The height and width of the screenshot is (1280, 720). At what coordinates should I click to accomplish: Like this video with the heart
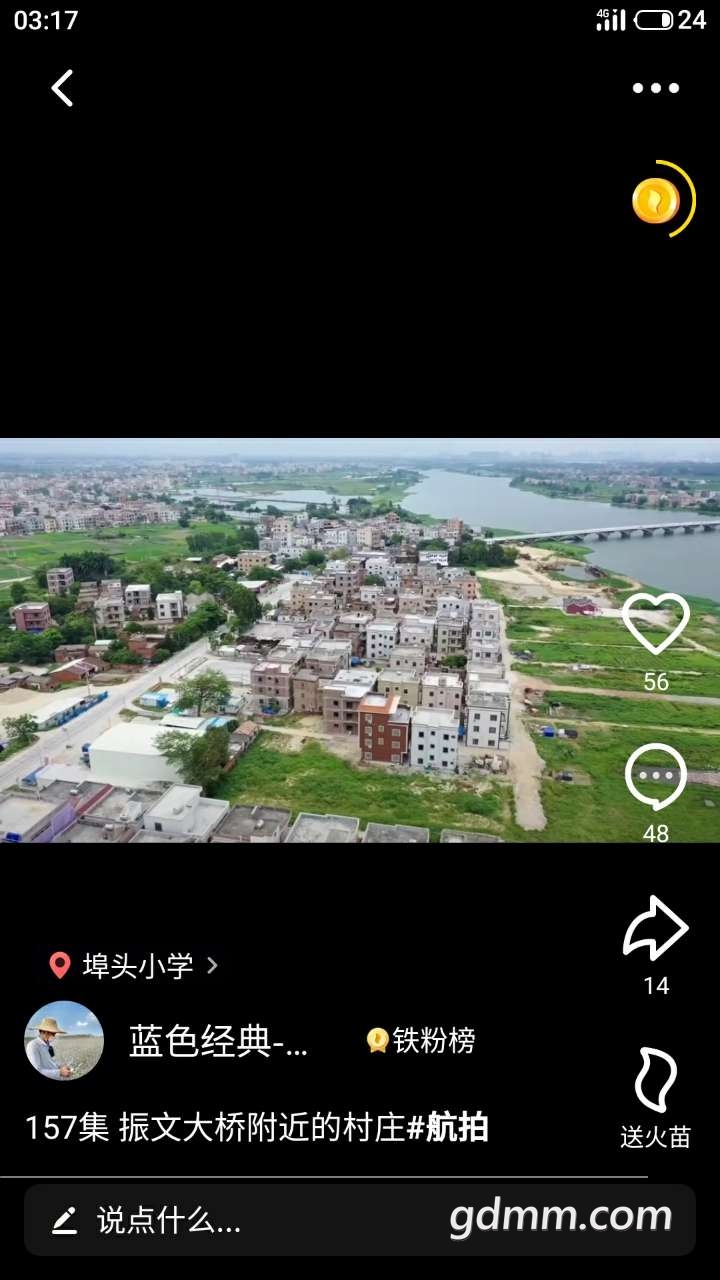tap(656, 624)
